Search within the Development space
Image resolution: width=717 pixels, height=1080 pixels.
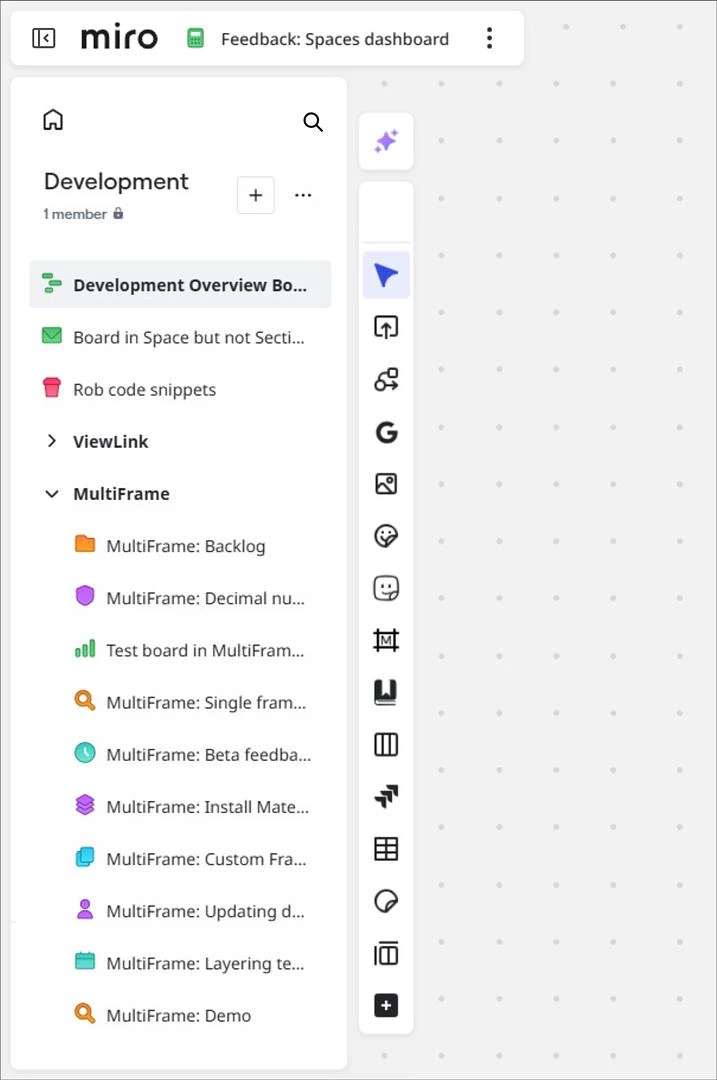coord(313,122)
